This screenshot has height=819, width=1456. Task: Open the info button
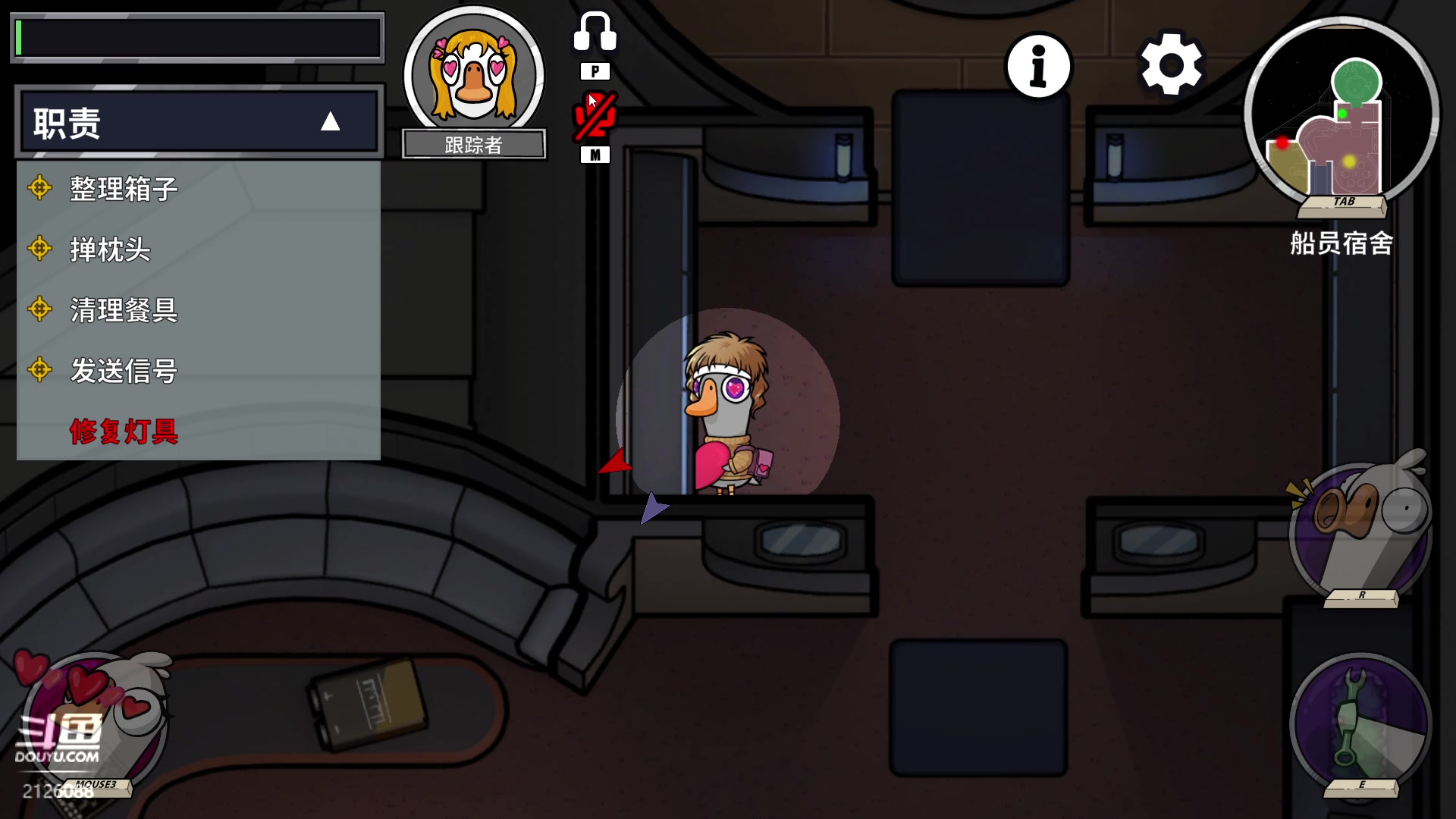[1038, 66]
